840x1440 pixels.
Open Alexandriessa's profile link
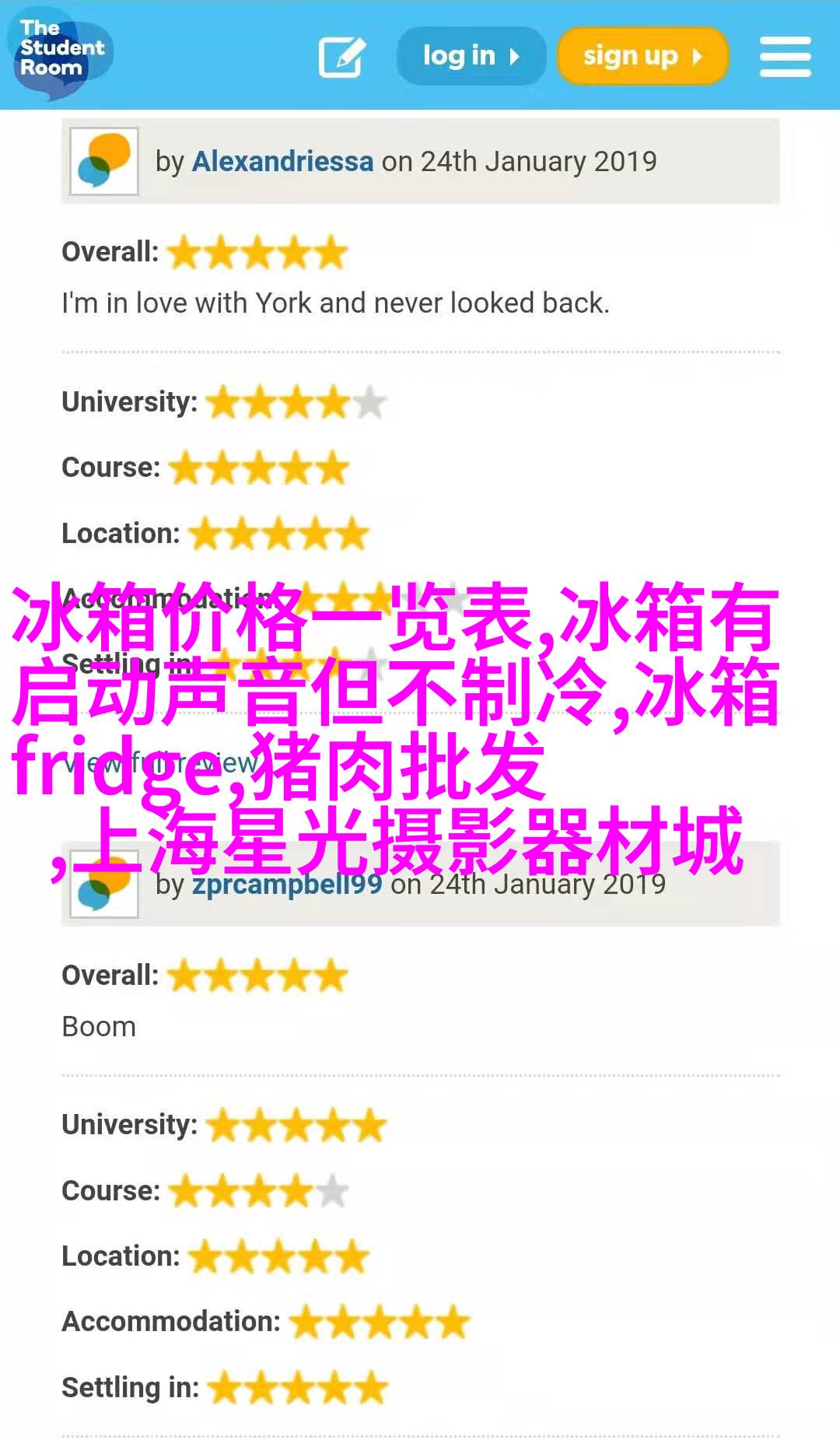[x=282, y=161]
